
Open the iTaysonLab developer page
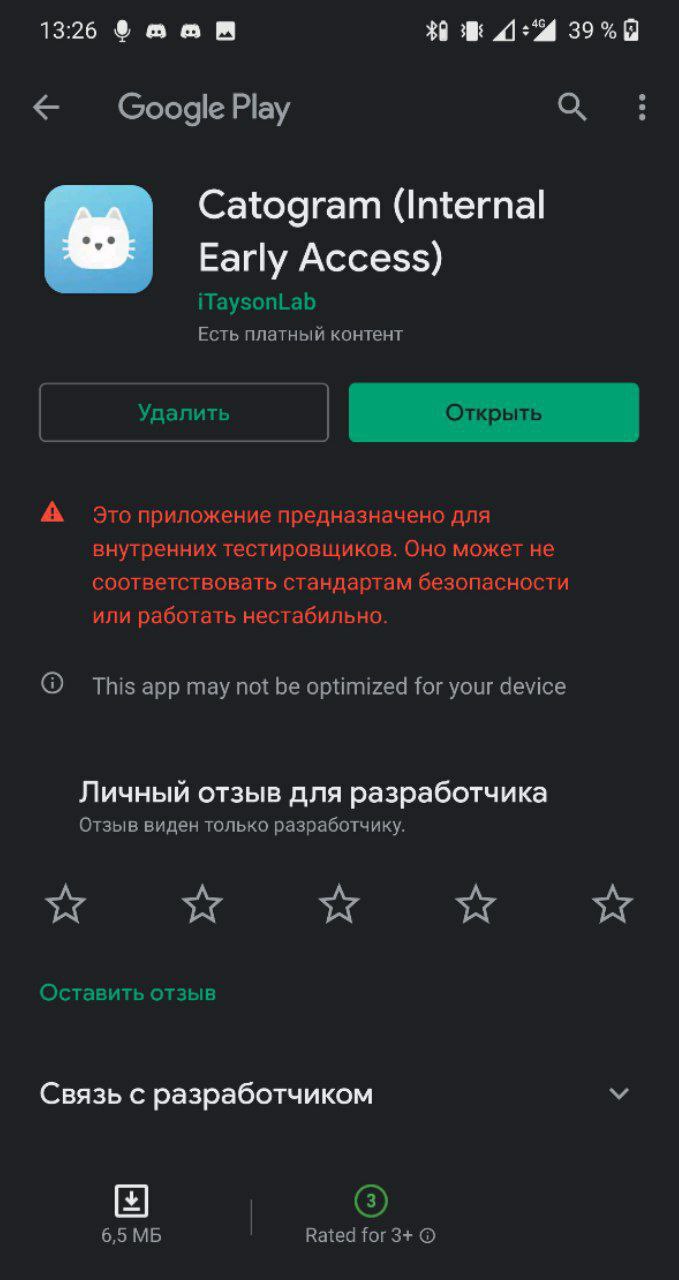(257, 301)
